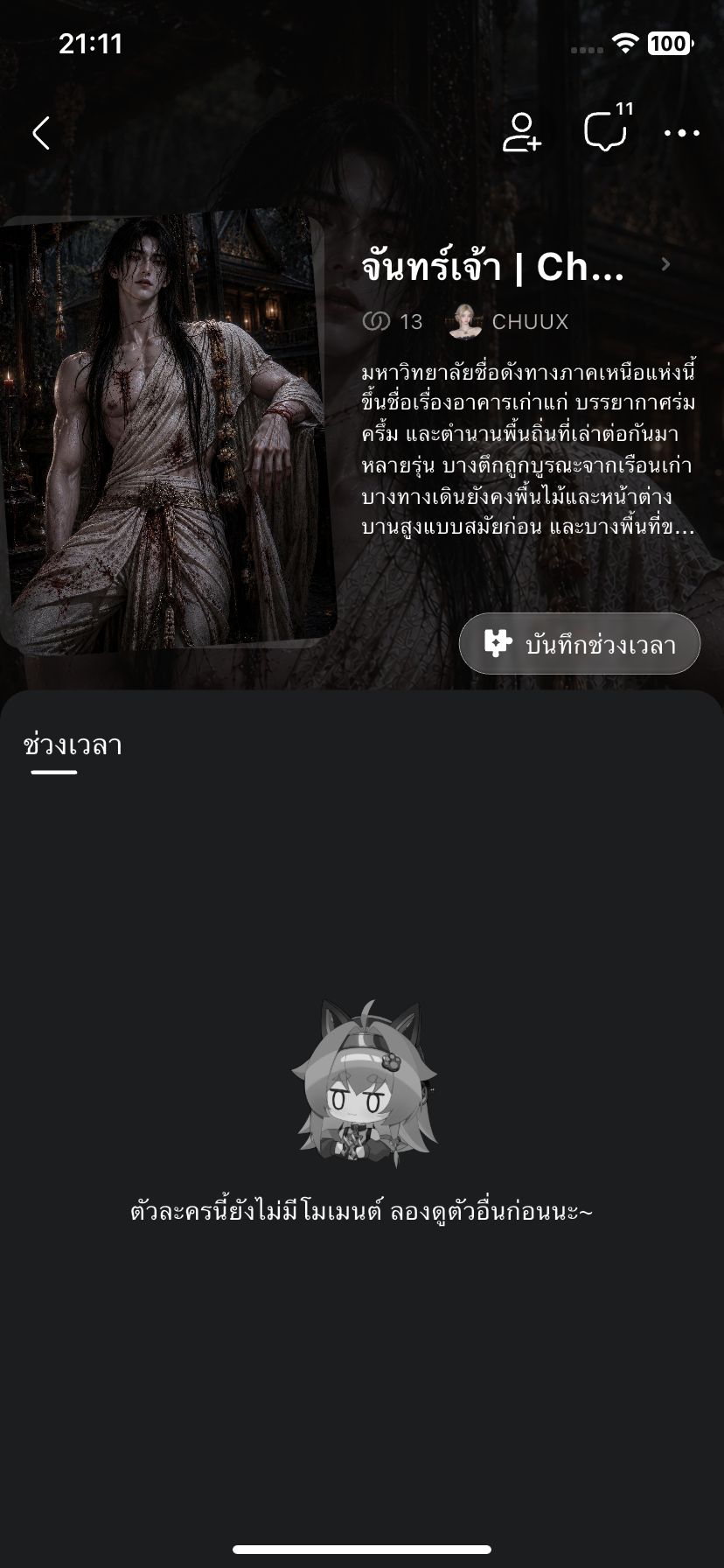Select the ช่วงเวลา tab
The width and height of the screenshot is (724, 1568).
73,745
